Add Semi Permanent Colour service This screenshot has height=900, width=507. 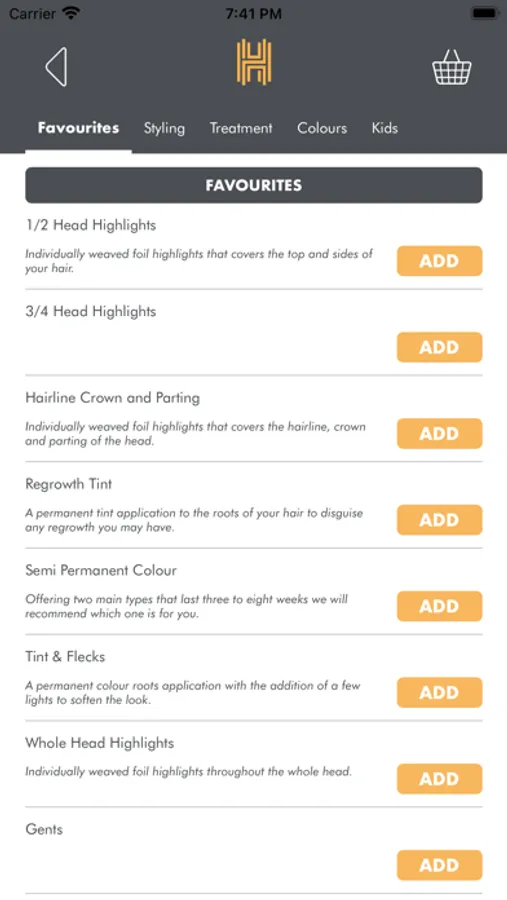(x=439, y=606)
